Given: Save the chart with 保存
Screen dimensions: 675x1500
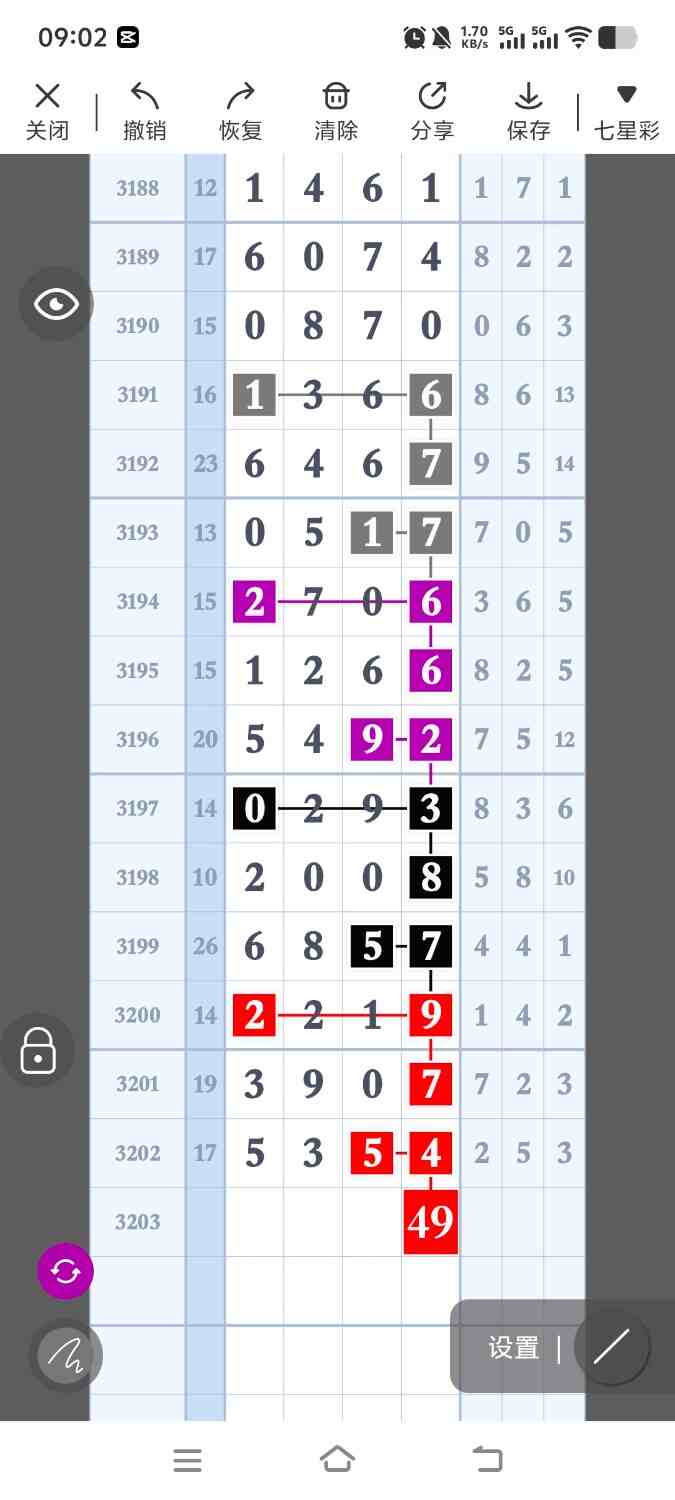Looking at the screenshot, I should (528, 111).
